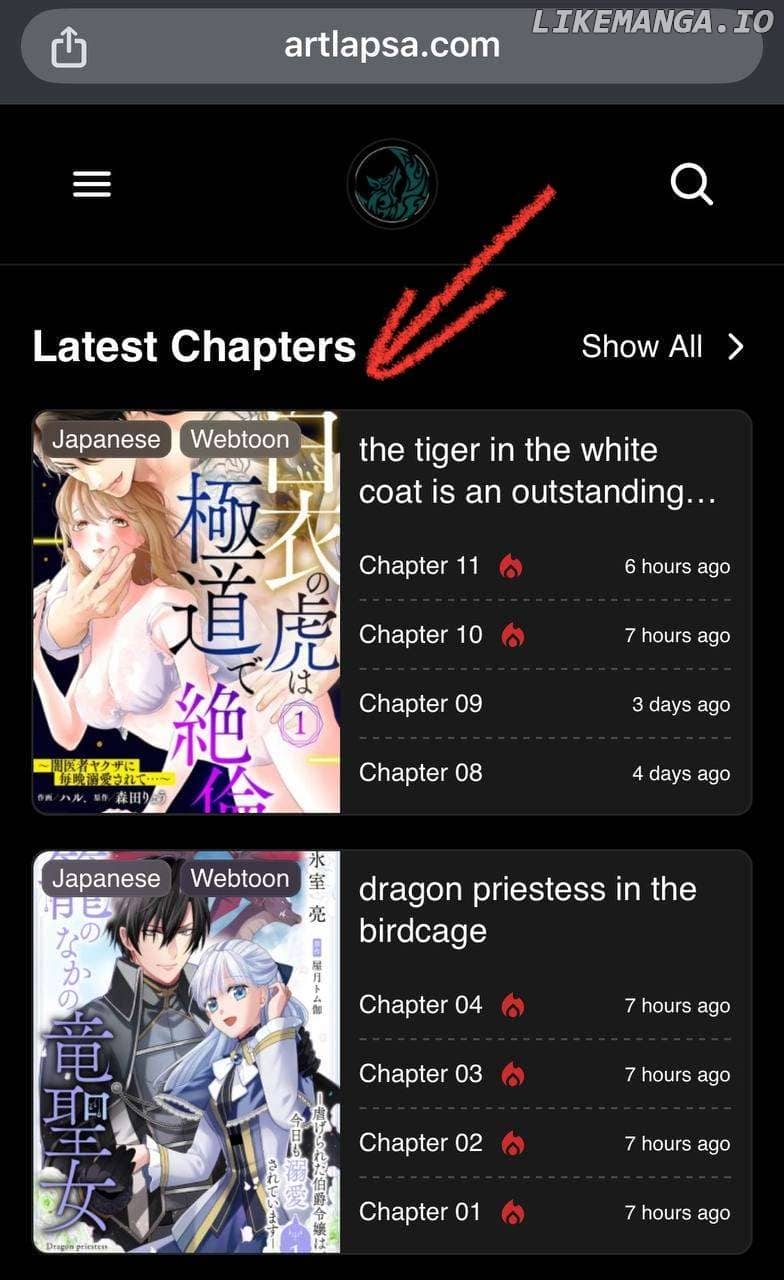Tap the artlapsa.com address bar
Viewport: 784px width, 1280px height.
click(392, 45)
